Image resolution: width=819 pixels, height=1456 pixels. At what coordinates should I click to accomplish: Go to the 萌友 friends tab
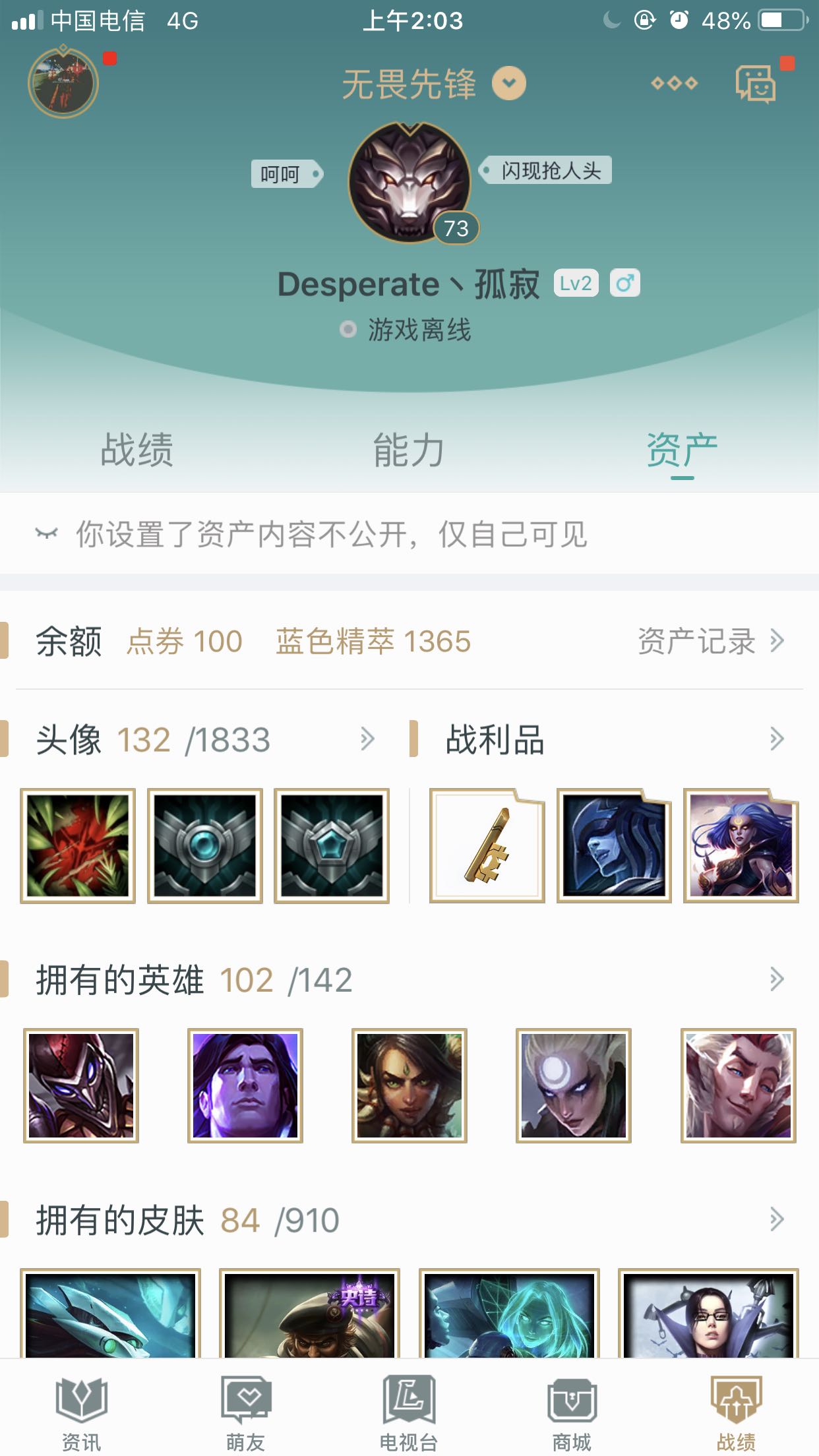click(x=245, y=1412)
